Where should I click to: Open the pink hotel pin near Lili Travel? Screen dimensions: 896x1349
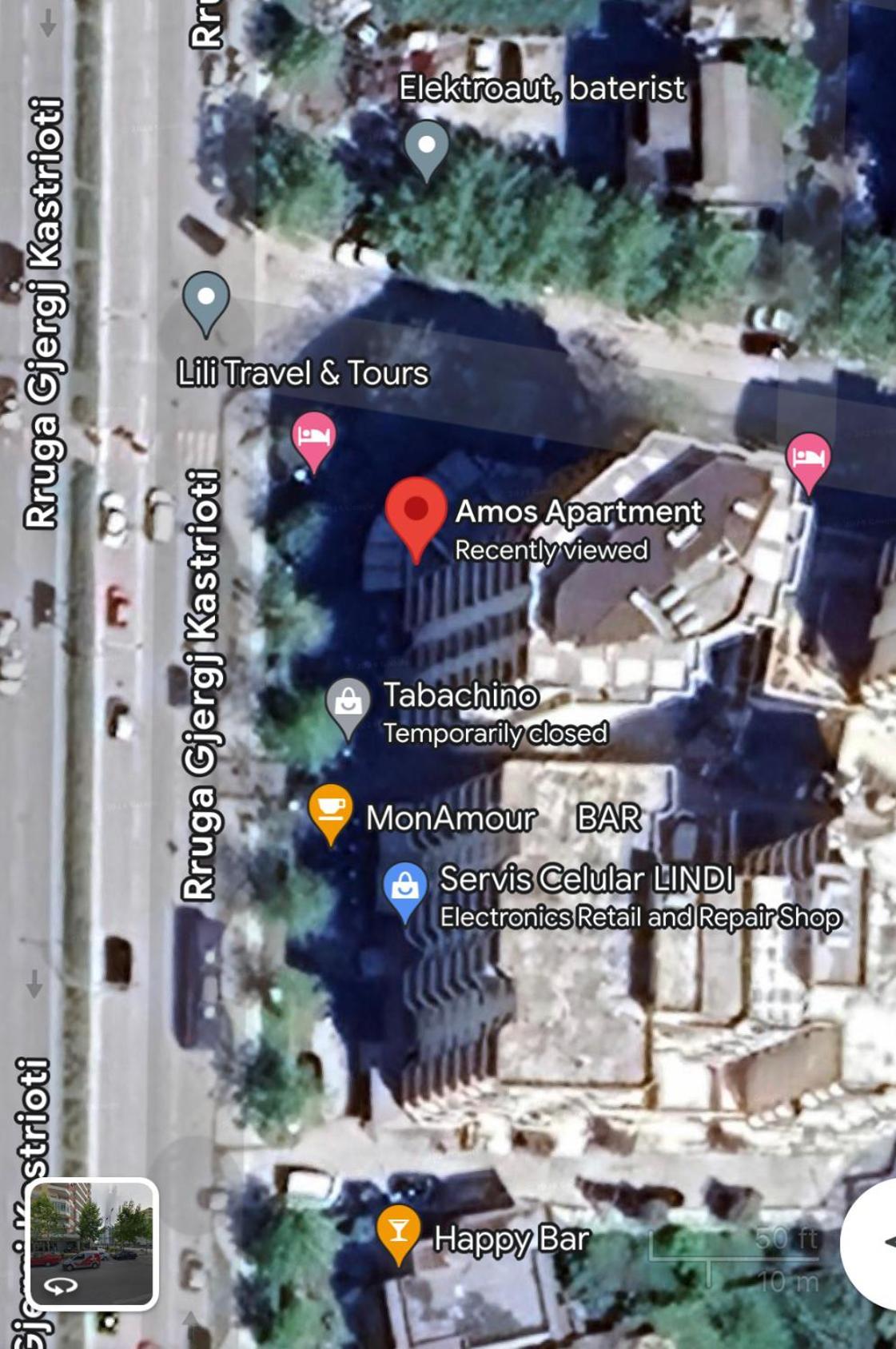(313, 437)
